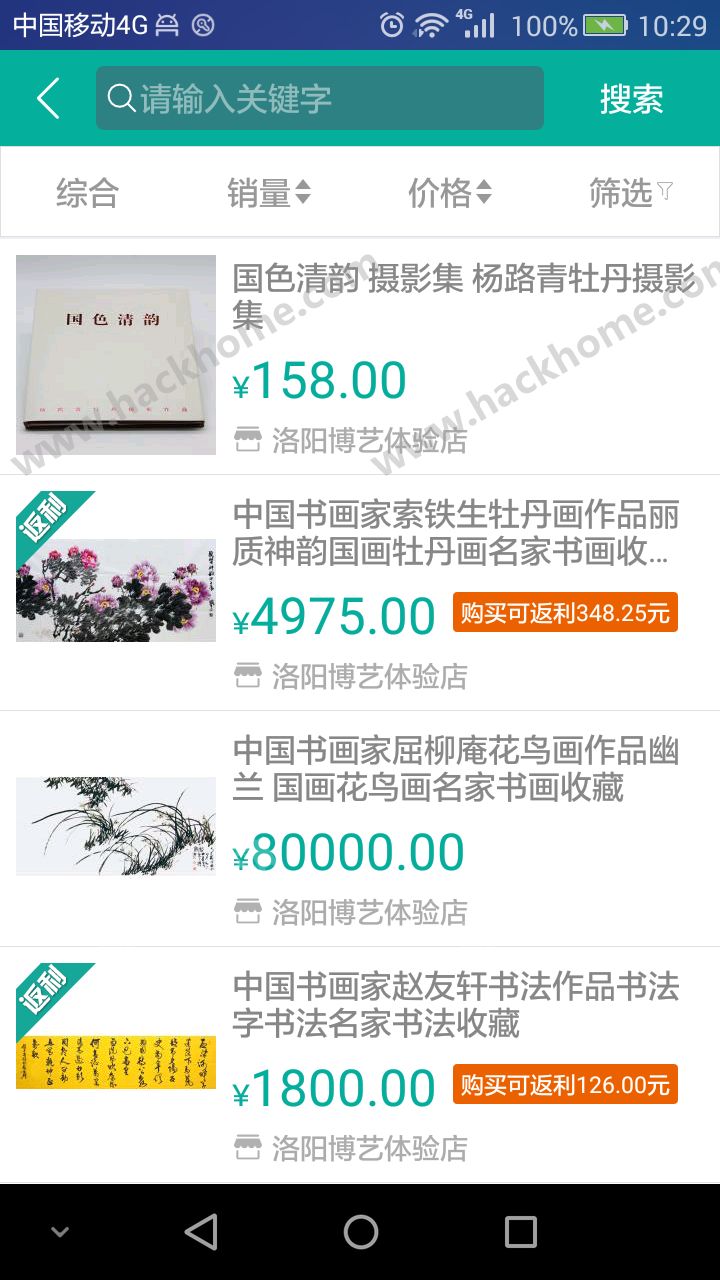Open the 索铁生牡丹画 product priced ¥4975.00
This screenshot has width=720, height=1280.
pyautogui.click(x=360, y=593)
